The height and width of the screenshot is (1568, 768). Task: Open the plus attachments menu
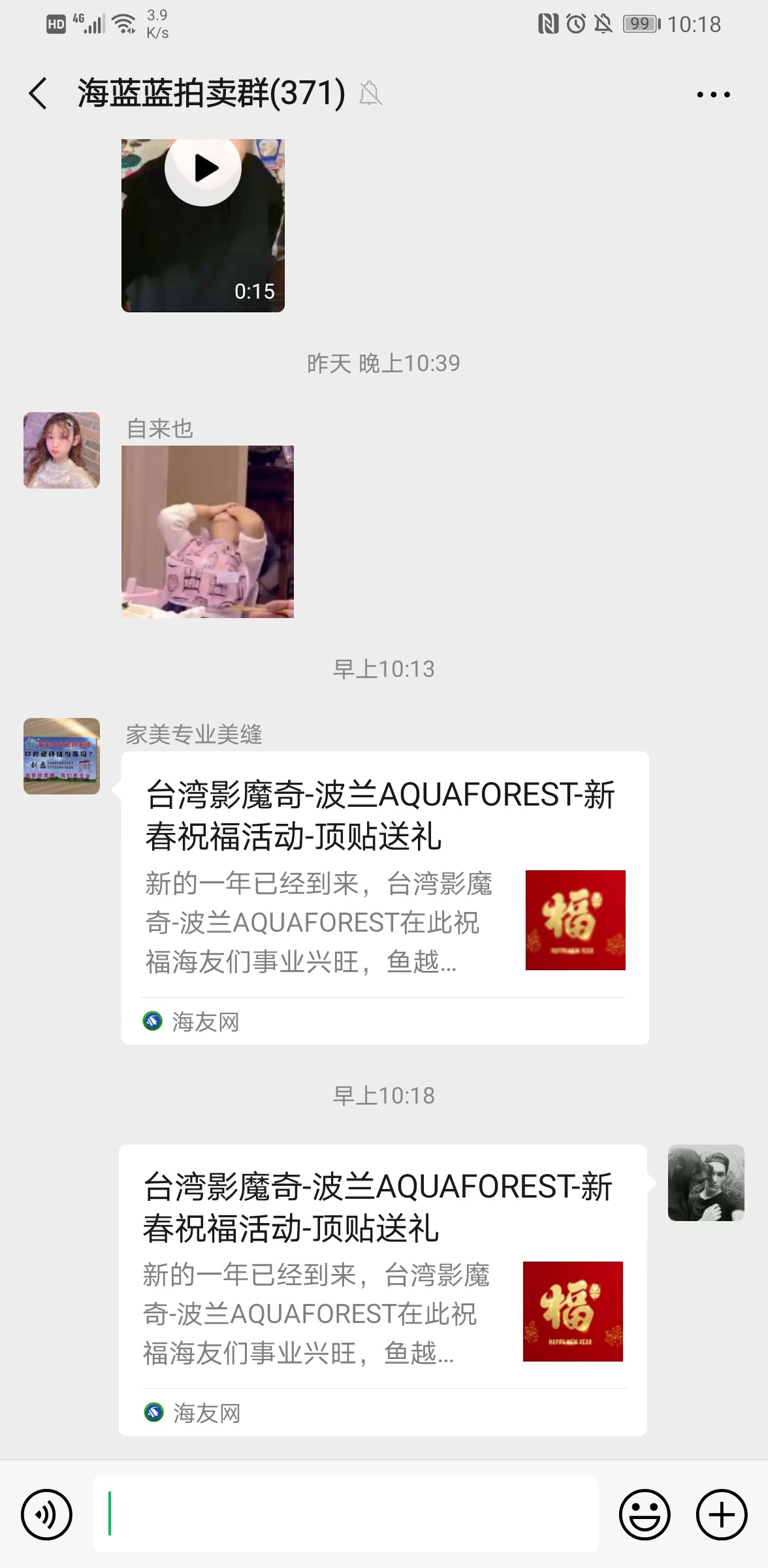point(722,1514)
